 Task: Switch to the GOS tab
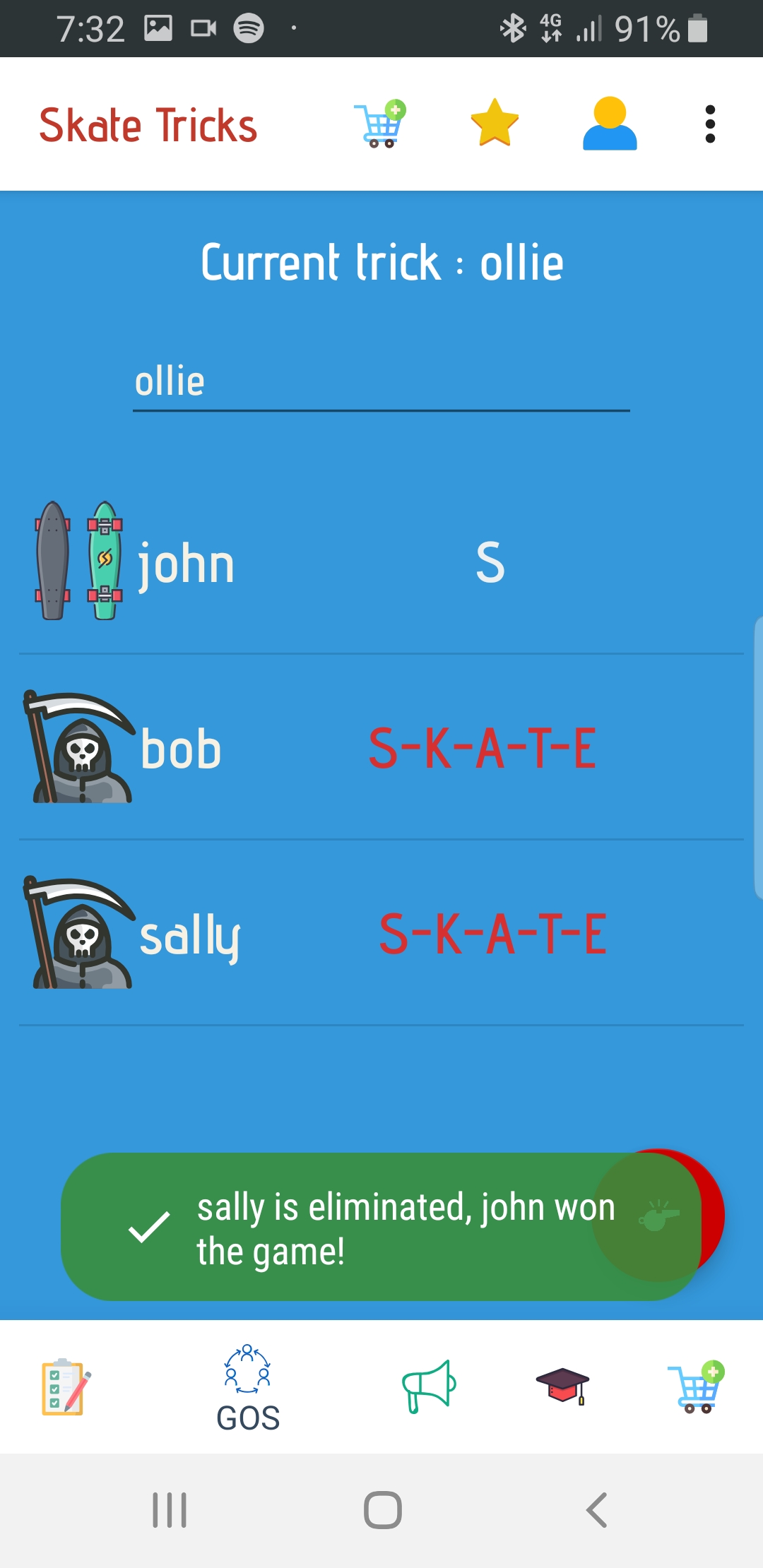(x=247, y=1387)
